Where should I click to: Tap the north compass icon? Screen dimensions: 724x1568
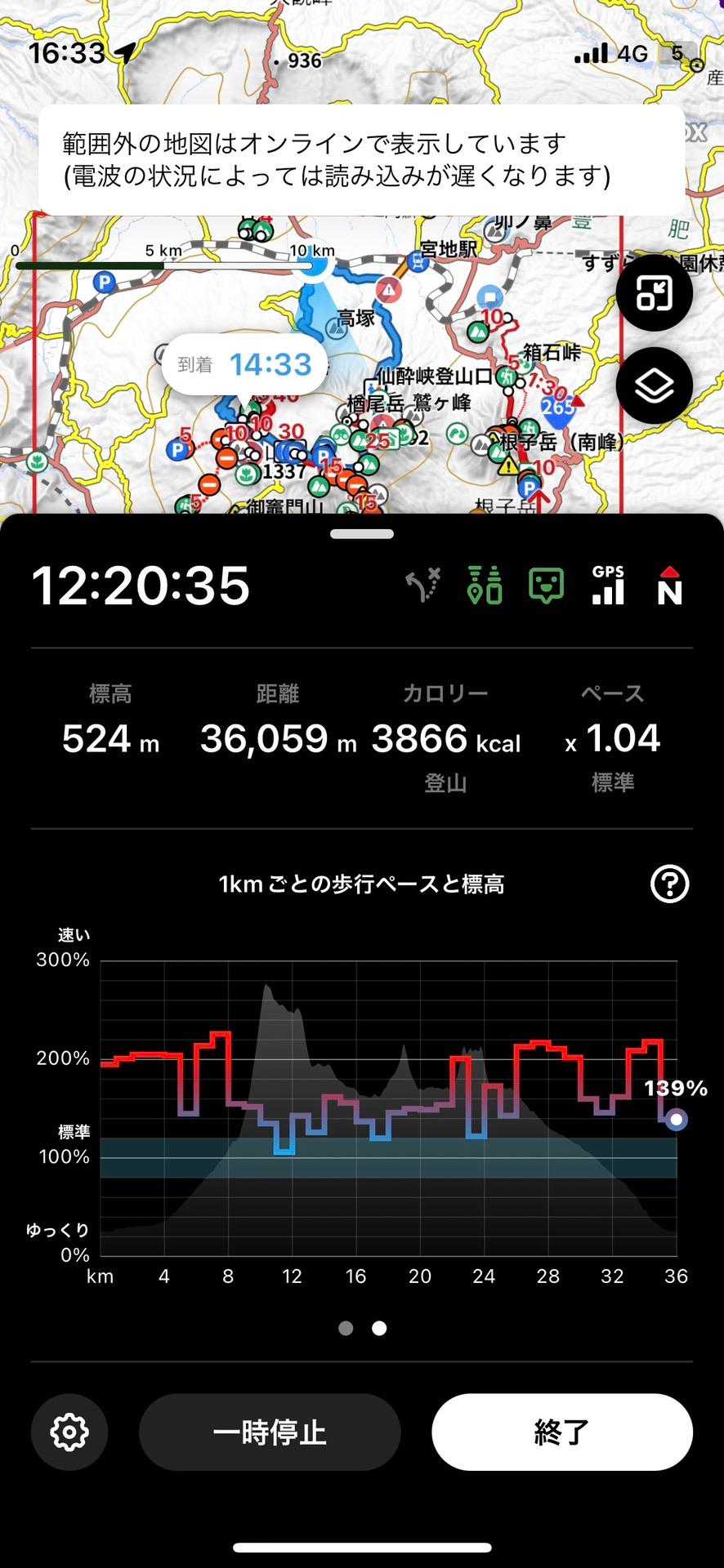click(669, 586)
